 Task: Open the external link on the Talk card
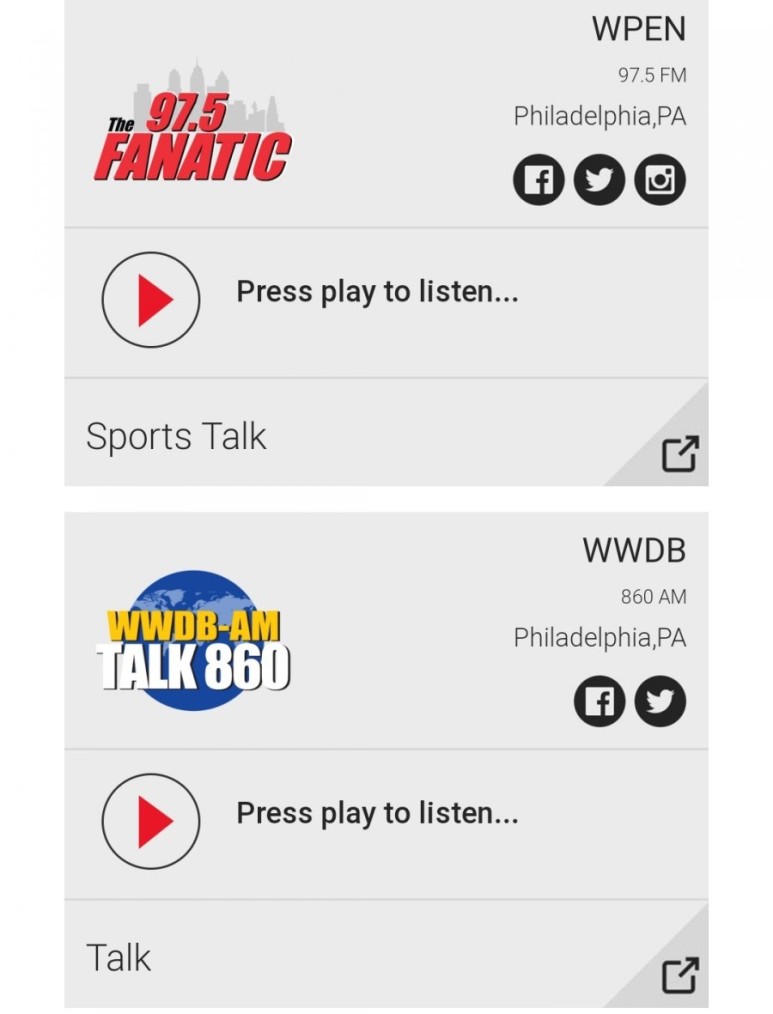click(680, 975)
